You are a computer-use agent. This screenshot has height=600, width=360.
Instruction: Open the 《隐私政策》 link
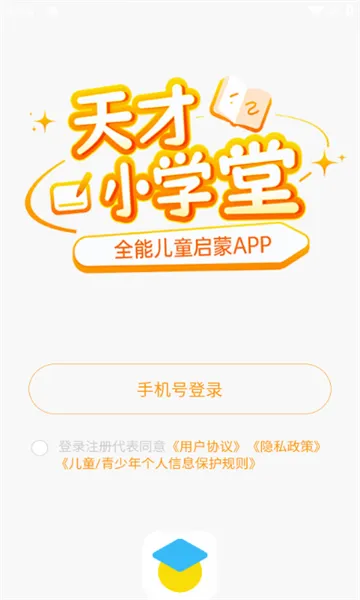(x=286, y=447)
